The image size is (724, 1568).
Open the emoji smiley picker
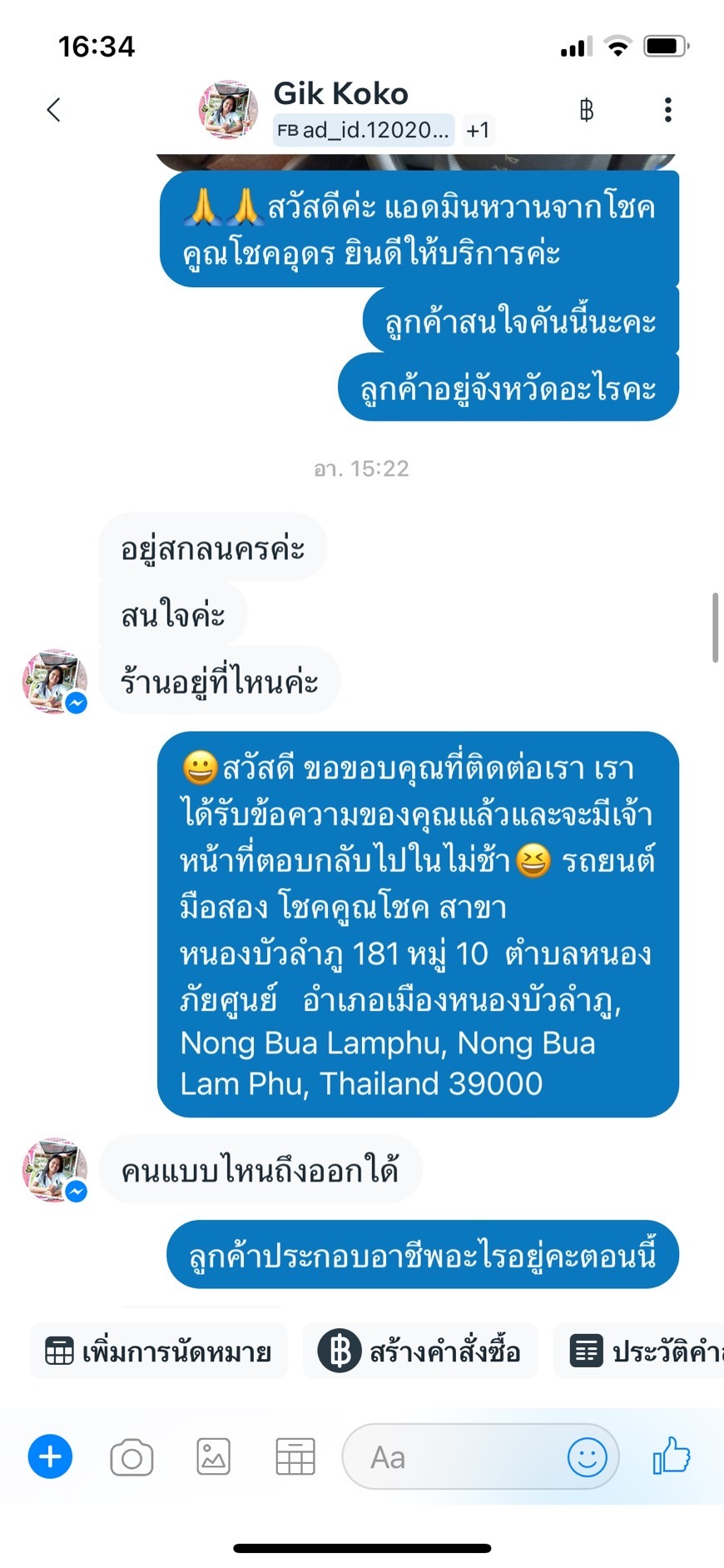(x=587, y=1457)
